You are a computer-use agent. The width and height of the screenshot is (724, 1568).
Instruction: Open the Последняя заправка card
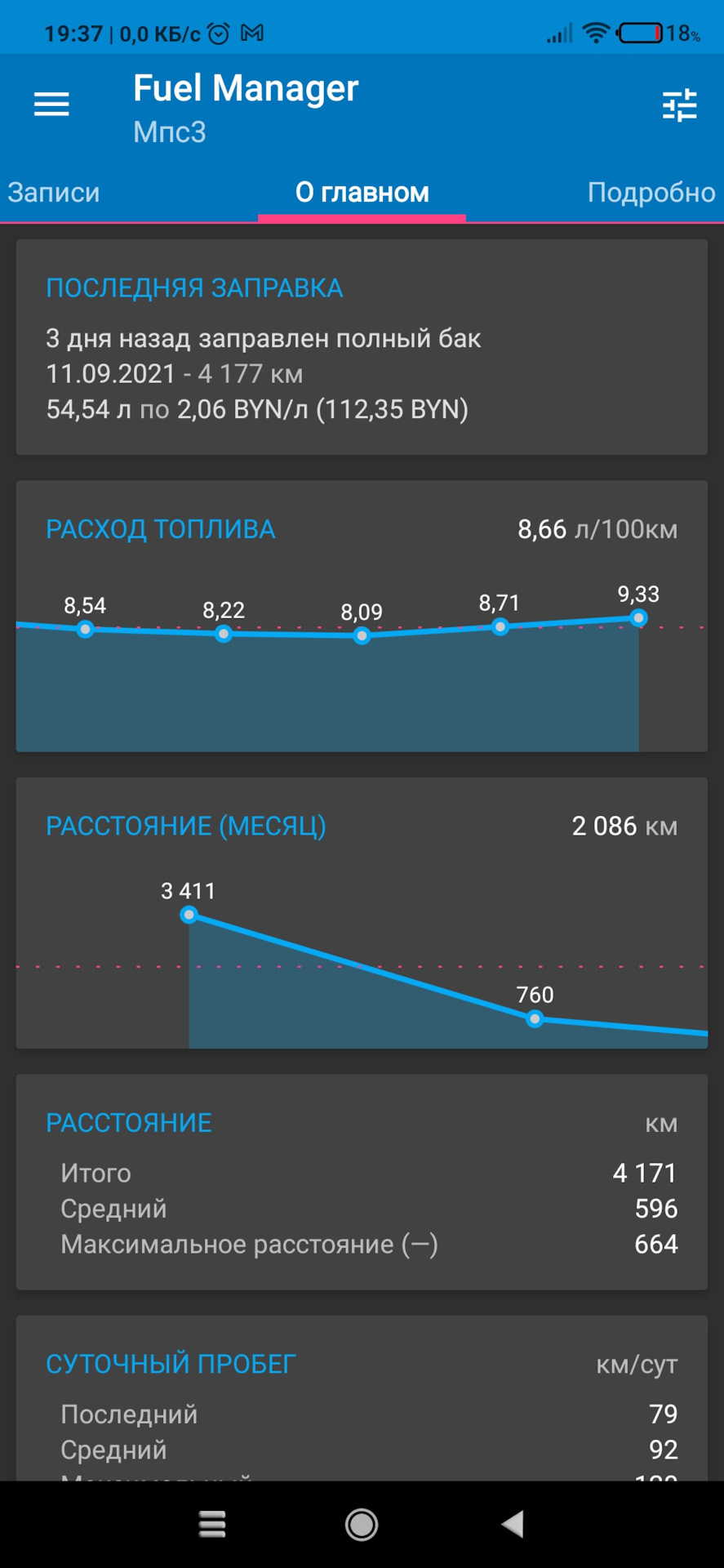[x=362, y=347]
